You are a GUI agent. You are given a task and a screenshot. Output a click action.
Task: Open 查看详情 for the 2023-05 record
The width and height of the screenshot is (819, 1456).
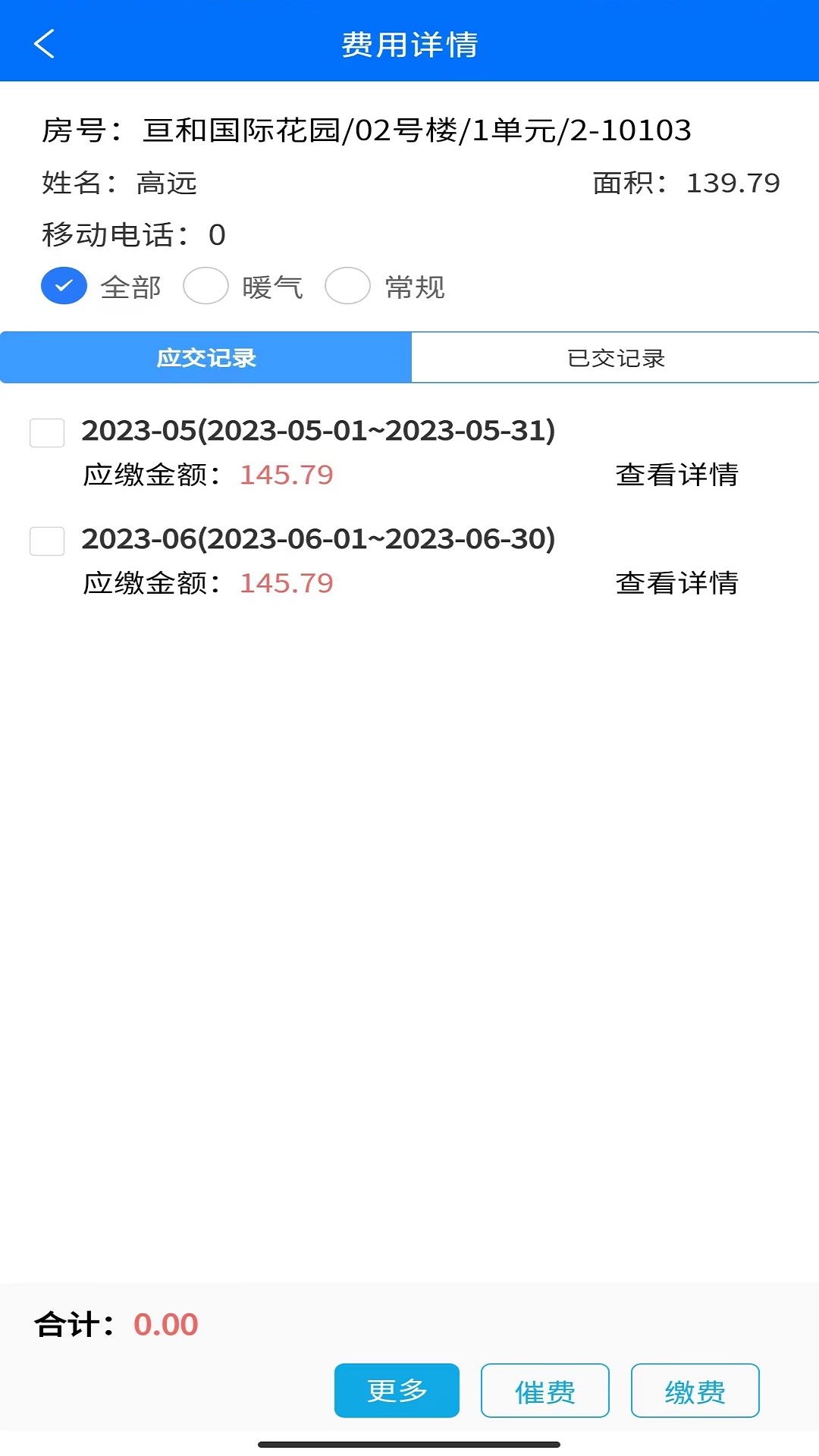pyautogui.click(x=676, y=475)
